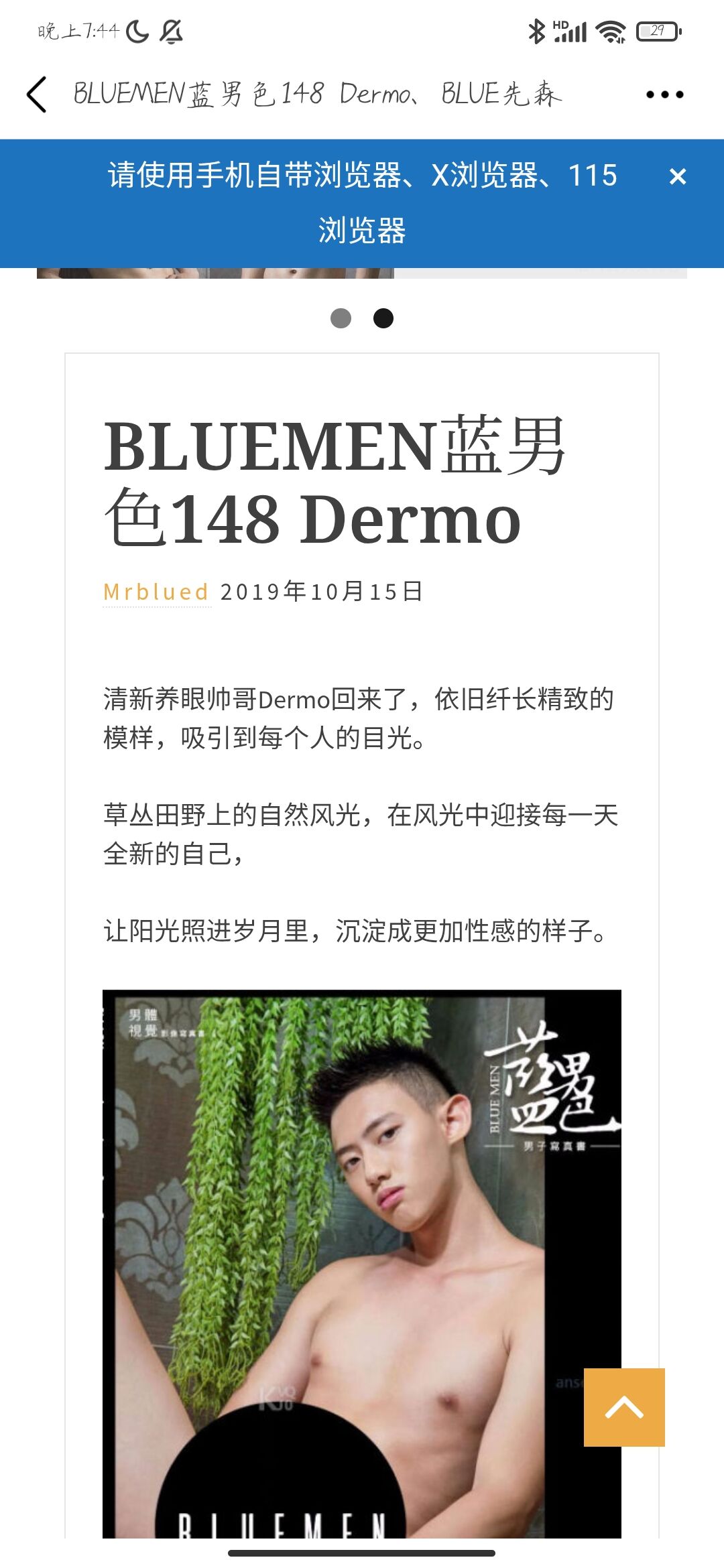Go back using the top-left arrow
Viewport: 724px width, 1568px height.
37,94
